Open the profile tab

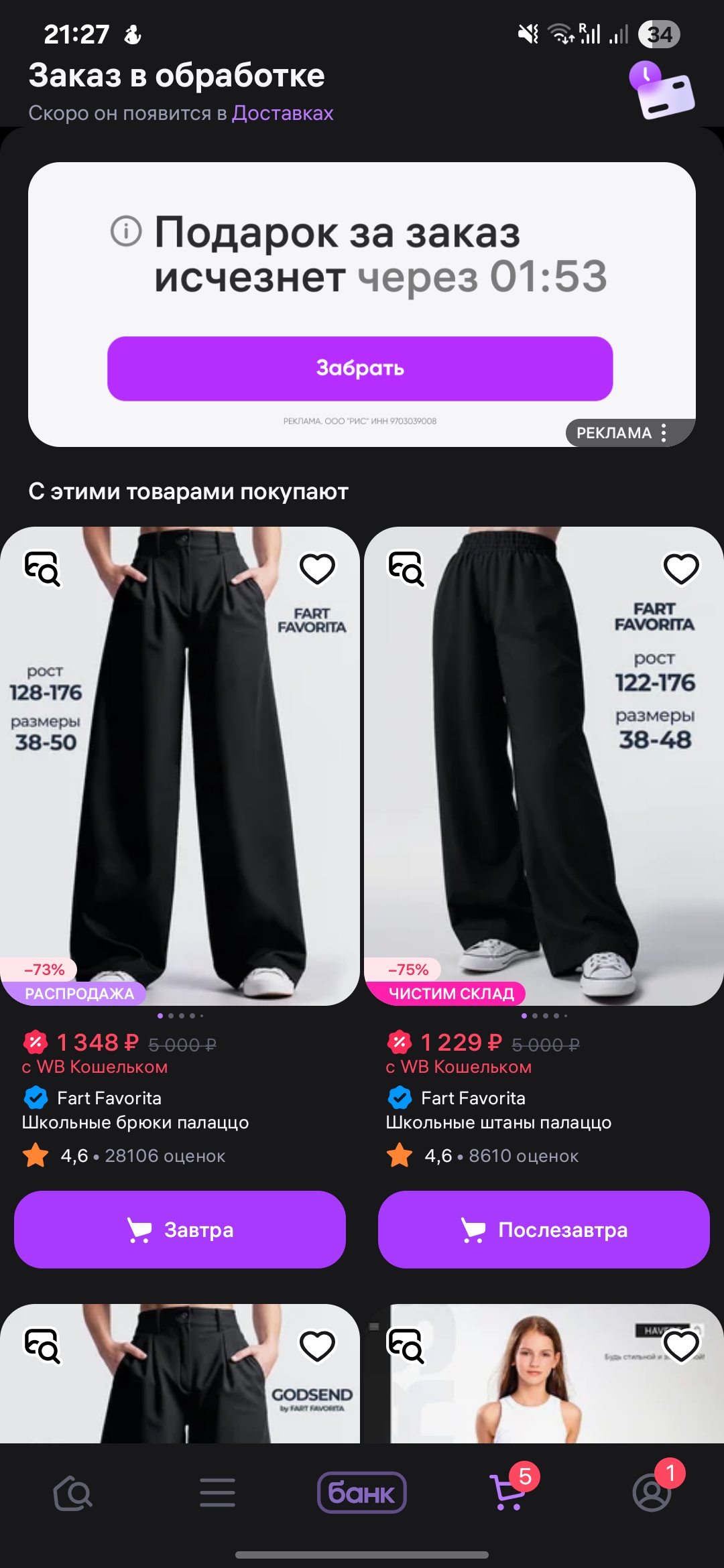pyautogui.click(x=652, y=1493)
